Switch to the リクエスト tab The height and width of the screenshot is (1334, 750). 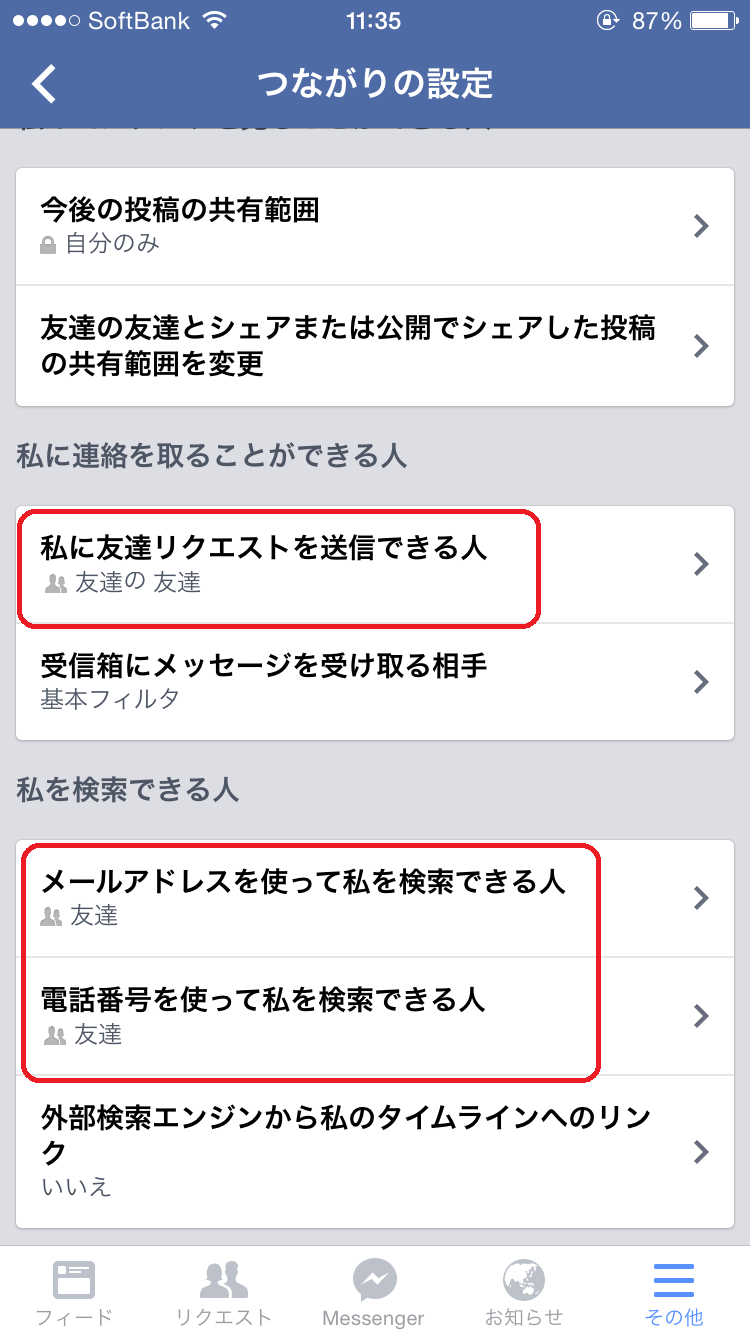224,1292
